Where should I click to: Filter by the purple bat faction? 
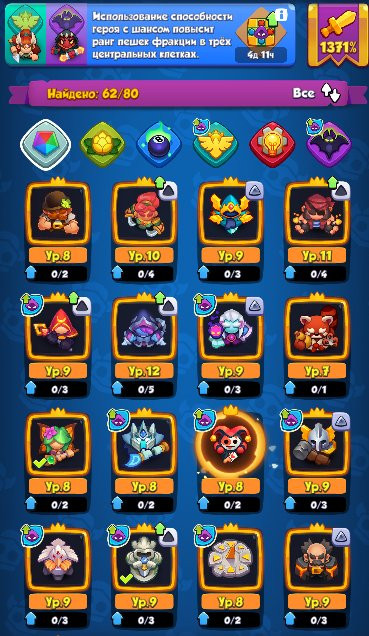pyautogui.click(x=328, y=144)
